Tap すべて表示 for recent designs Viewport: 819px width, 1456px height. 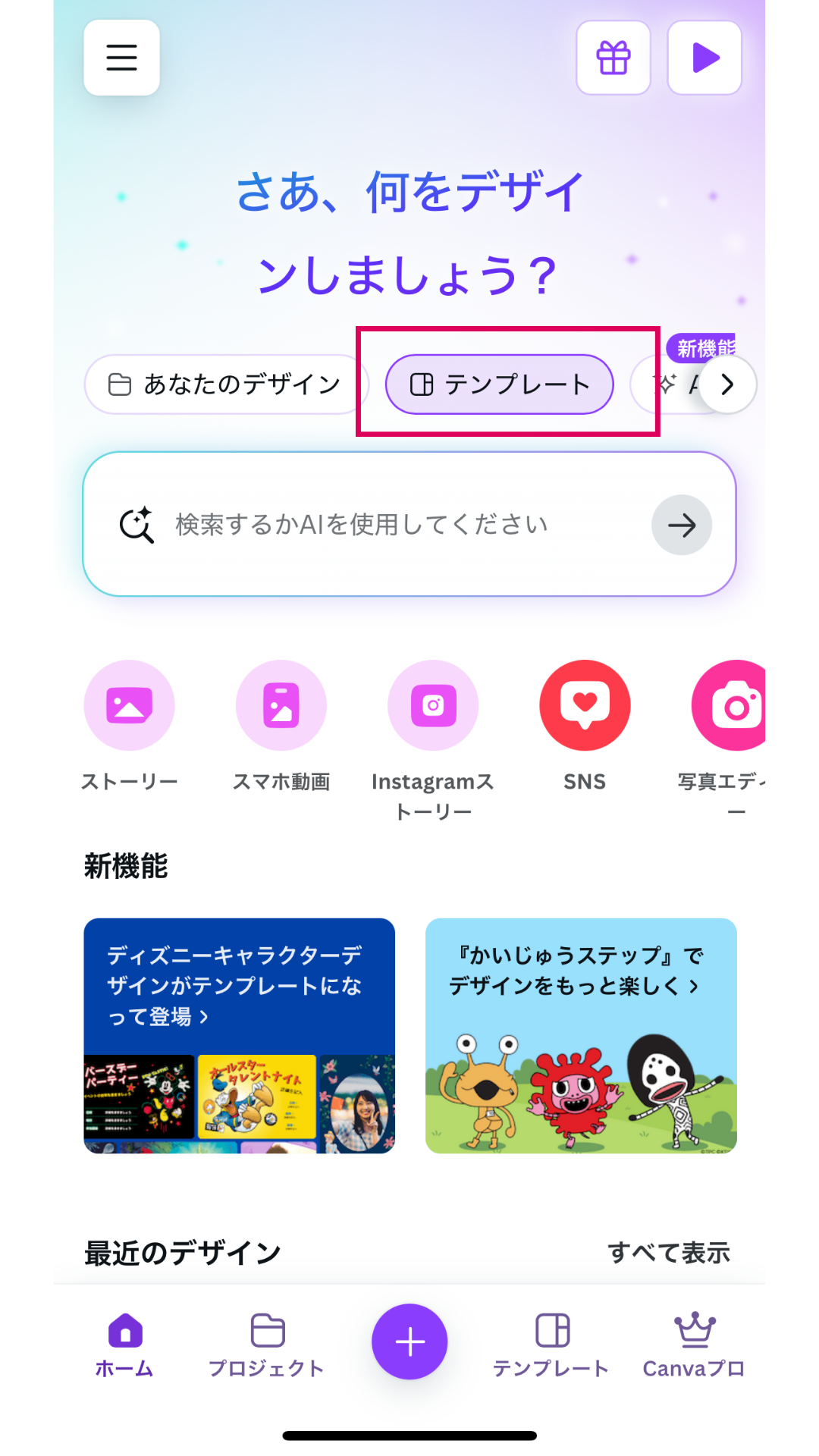[x=669, y=1253]
